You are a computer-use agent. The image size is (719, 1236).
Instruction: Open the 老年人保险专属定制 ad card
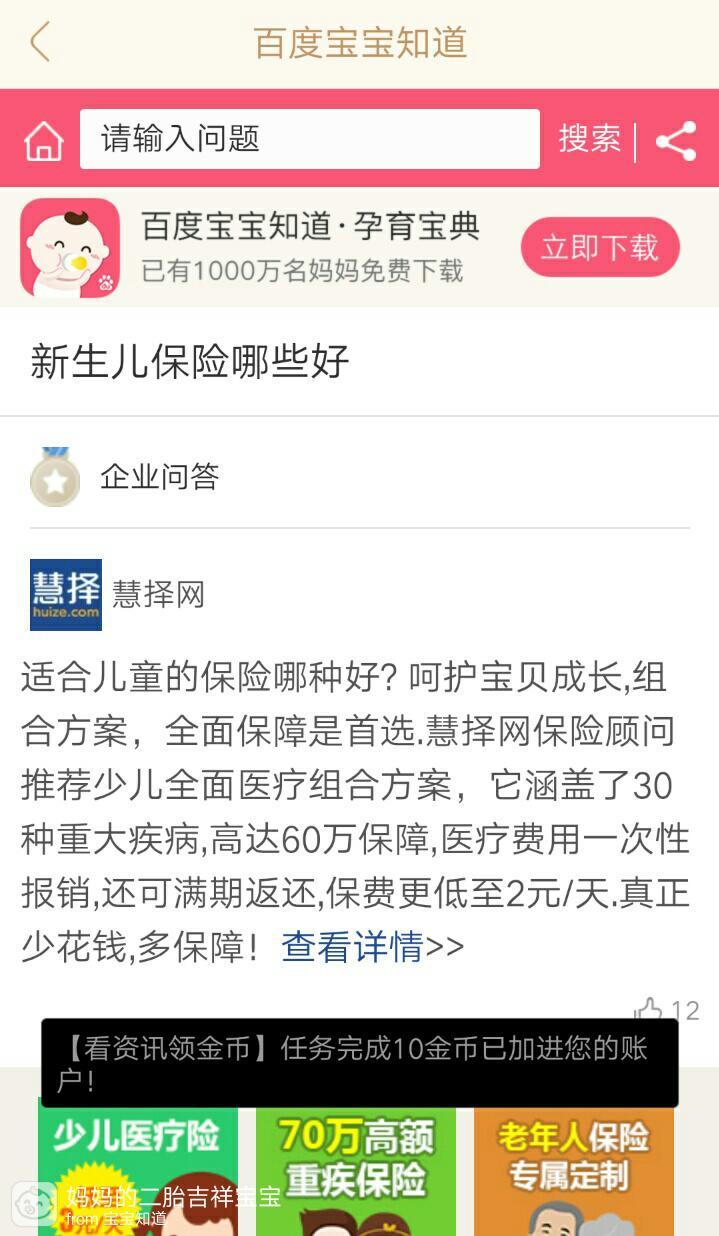tap(574, 1170)
